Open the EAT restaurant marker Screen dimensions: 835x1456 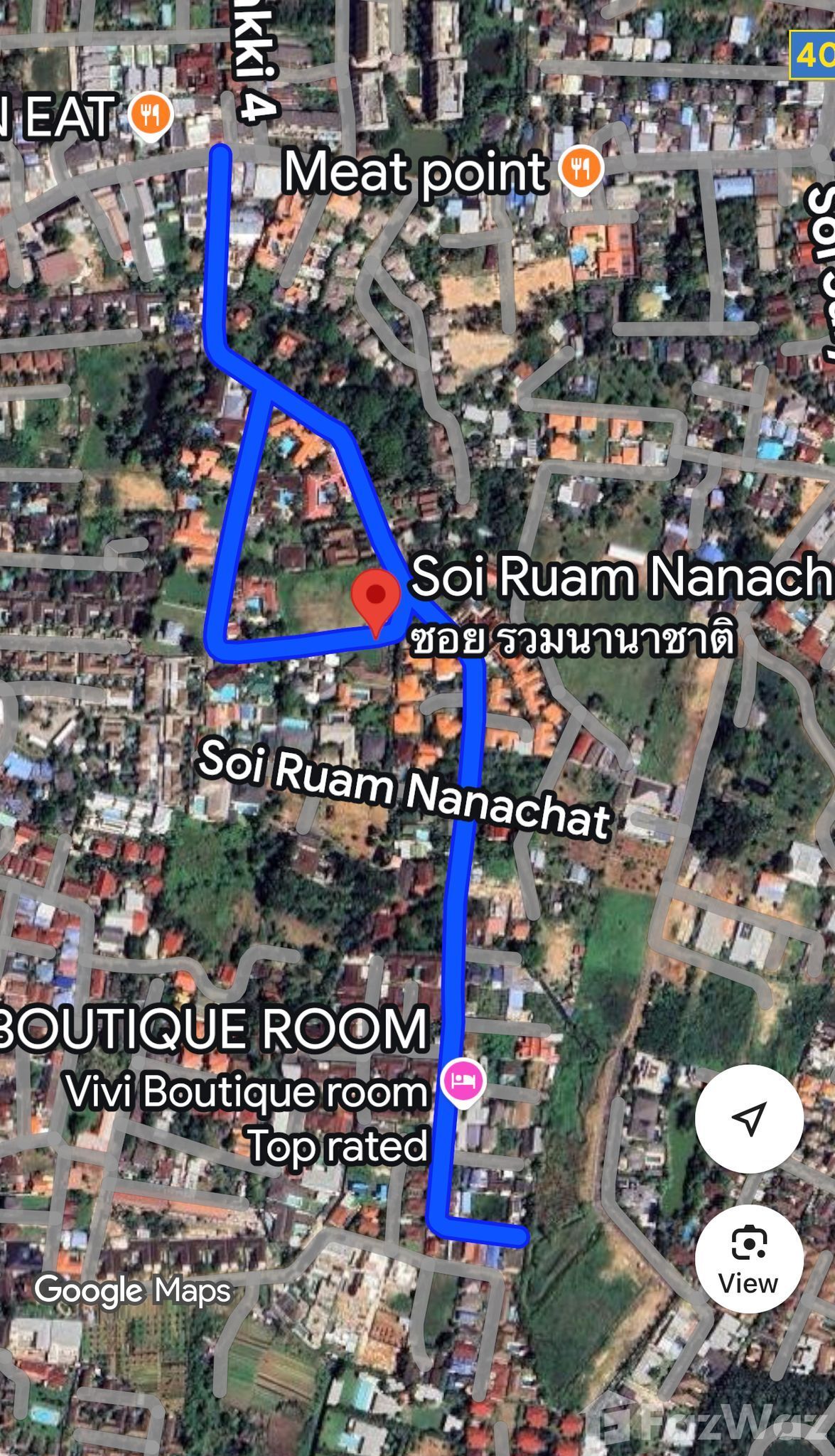150,114
